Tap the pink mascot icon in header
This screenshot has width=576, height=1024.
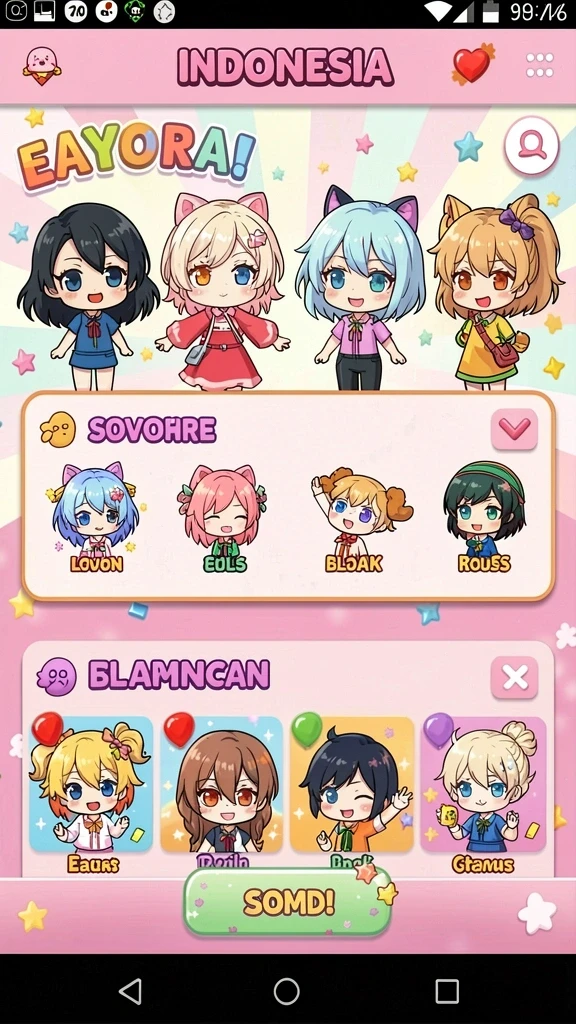tap(41, 66)
